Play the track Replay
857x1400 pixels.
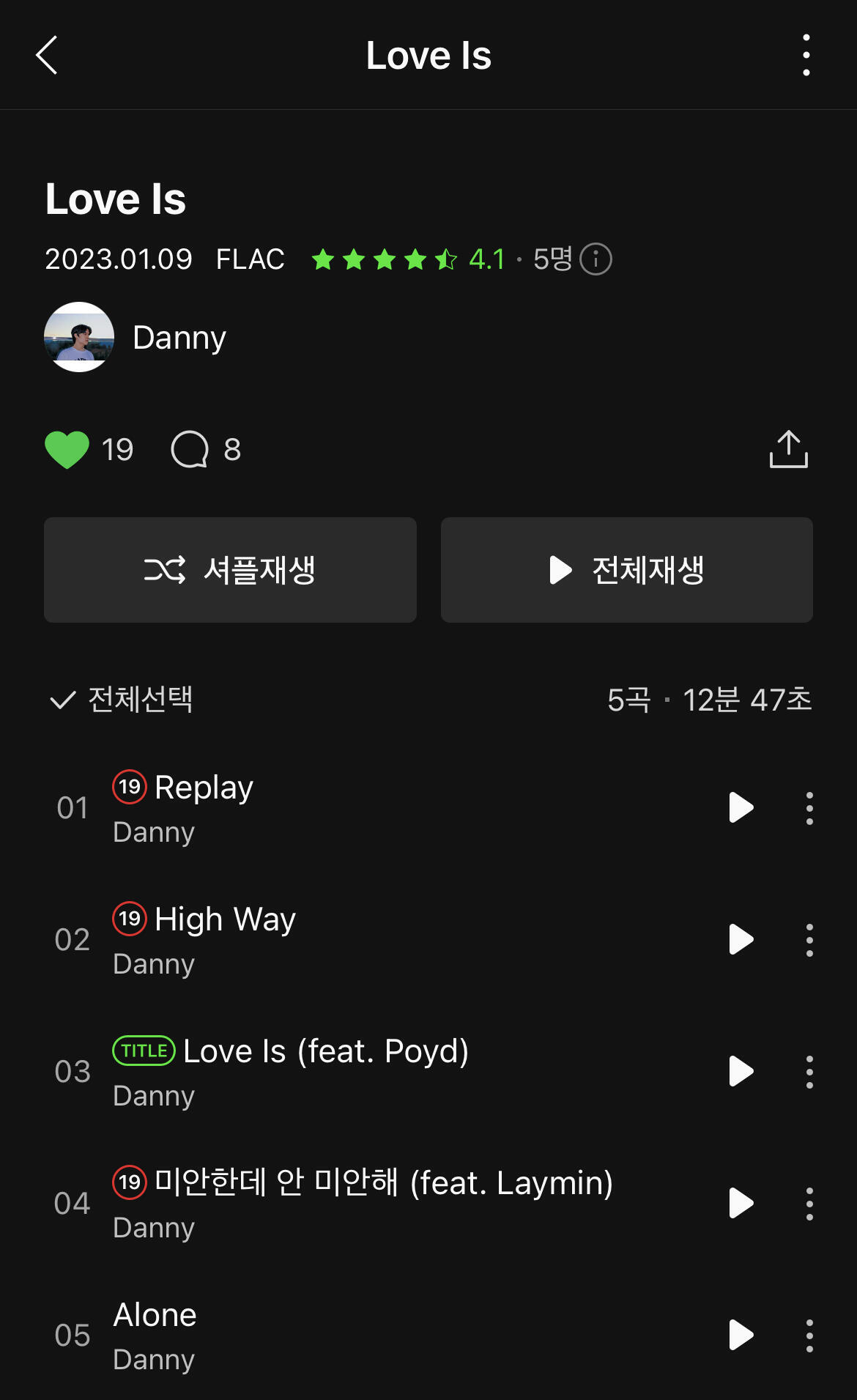(x=741, y=808)
